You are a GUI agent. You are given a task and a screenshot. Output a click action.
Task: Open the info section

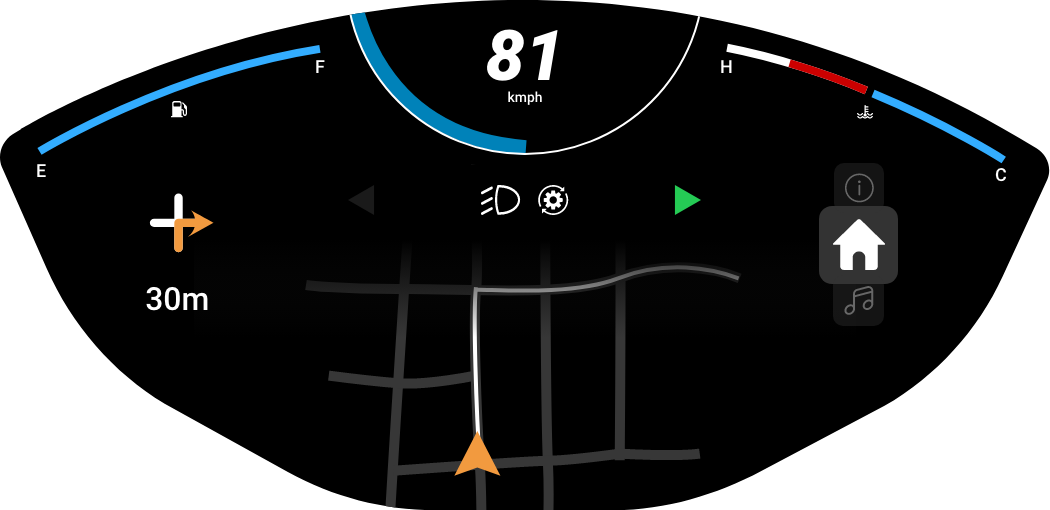click(858, 187)
